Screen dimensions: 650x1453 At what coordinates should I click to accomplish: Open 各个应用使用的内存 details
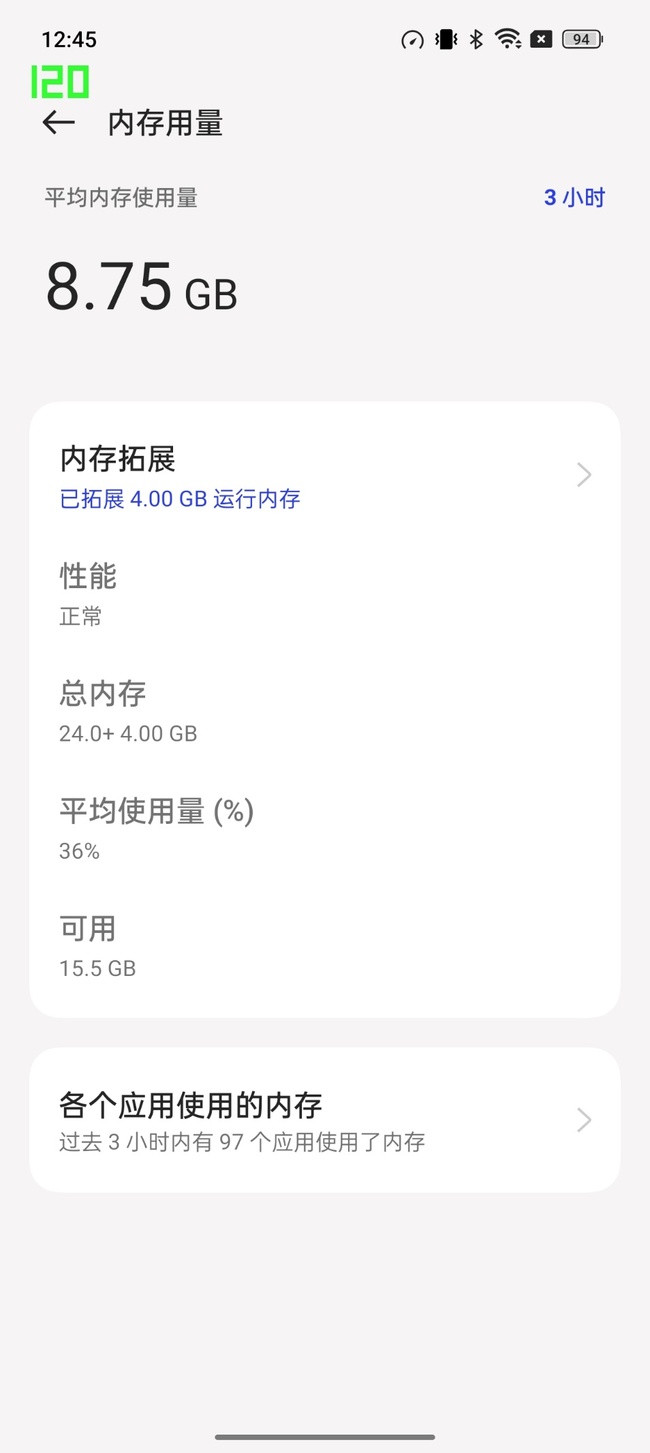tap(325, 1120)
